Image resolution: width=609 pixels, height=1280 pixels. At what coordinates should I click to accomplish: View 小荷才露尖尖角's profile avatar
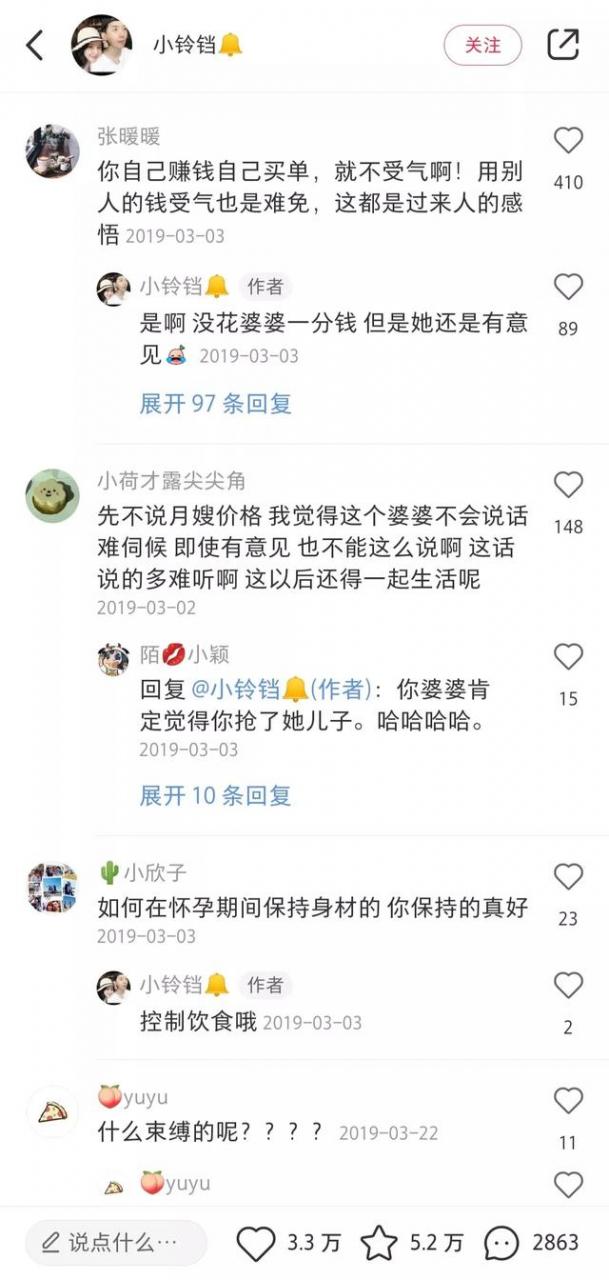pos(52,496)
